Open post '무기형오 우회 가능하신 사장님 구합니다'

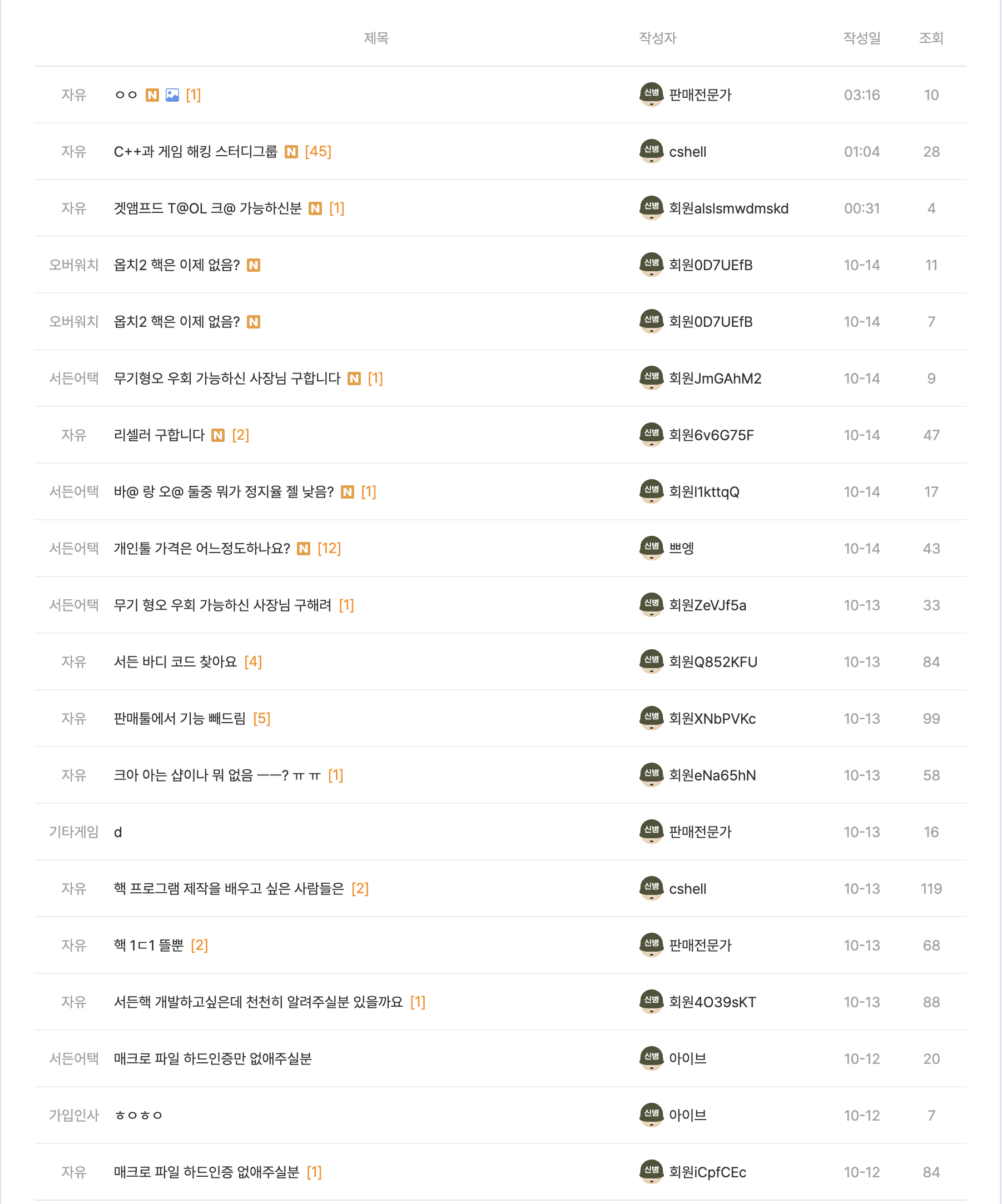(x=226, y=379)
